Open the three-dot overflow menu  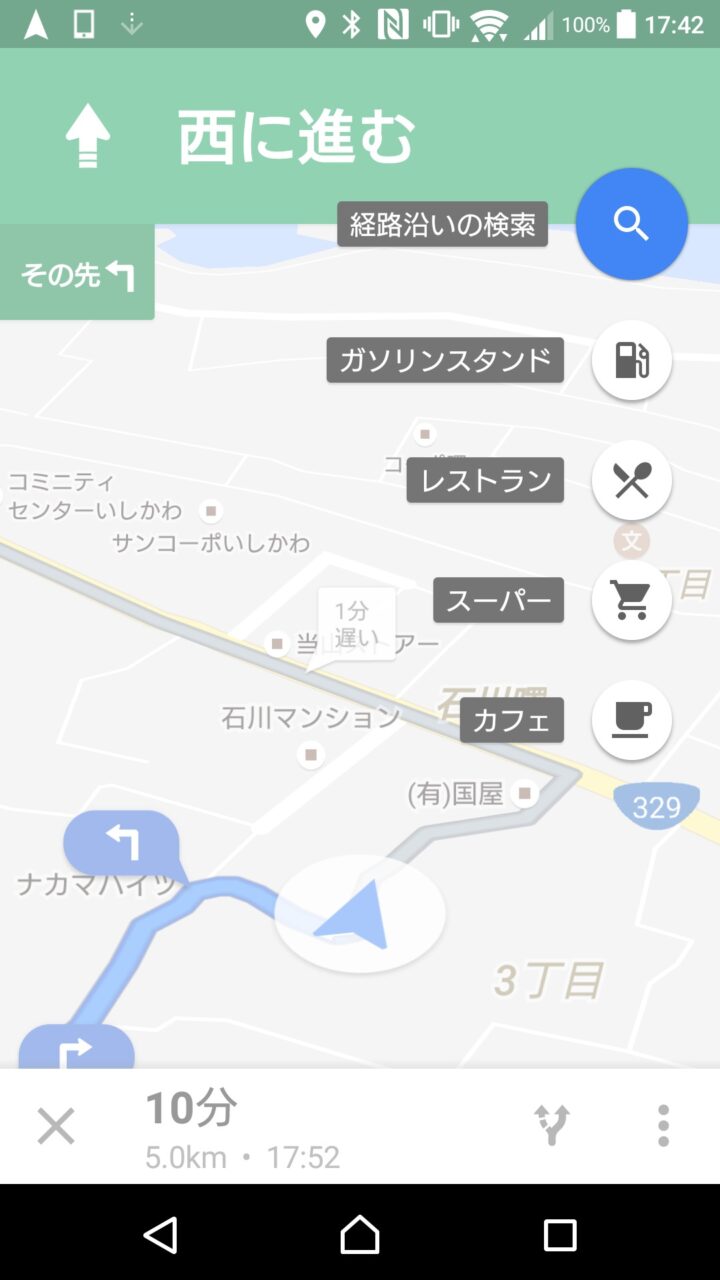663,1126
